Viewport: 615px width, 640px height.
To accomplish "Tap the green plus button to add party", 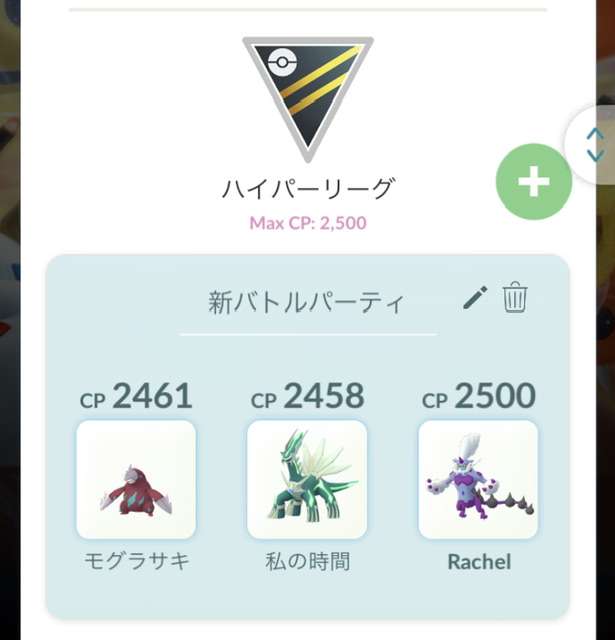I will pyautogui.click(x=533, y=182).
